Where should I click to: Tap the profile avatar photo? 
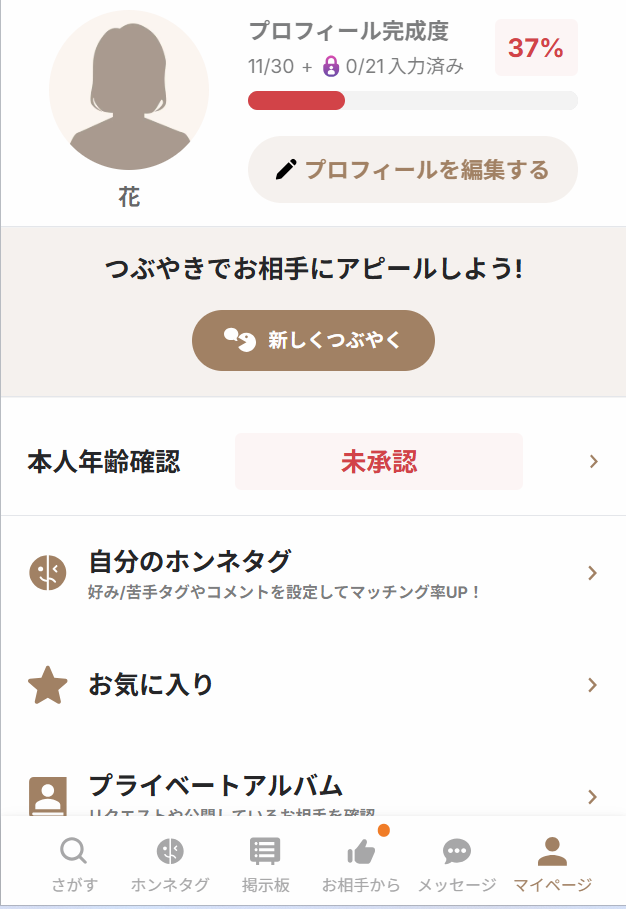point(129,91)
